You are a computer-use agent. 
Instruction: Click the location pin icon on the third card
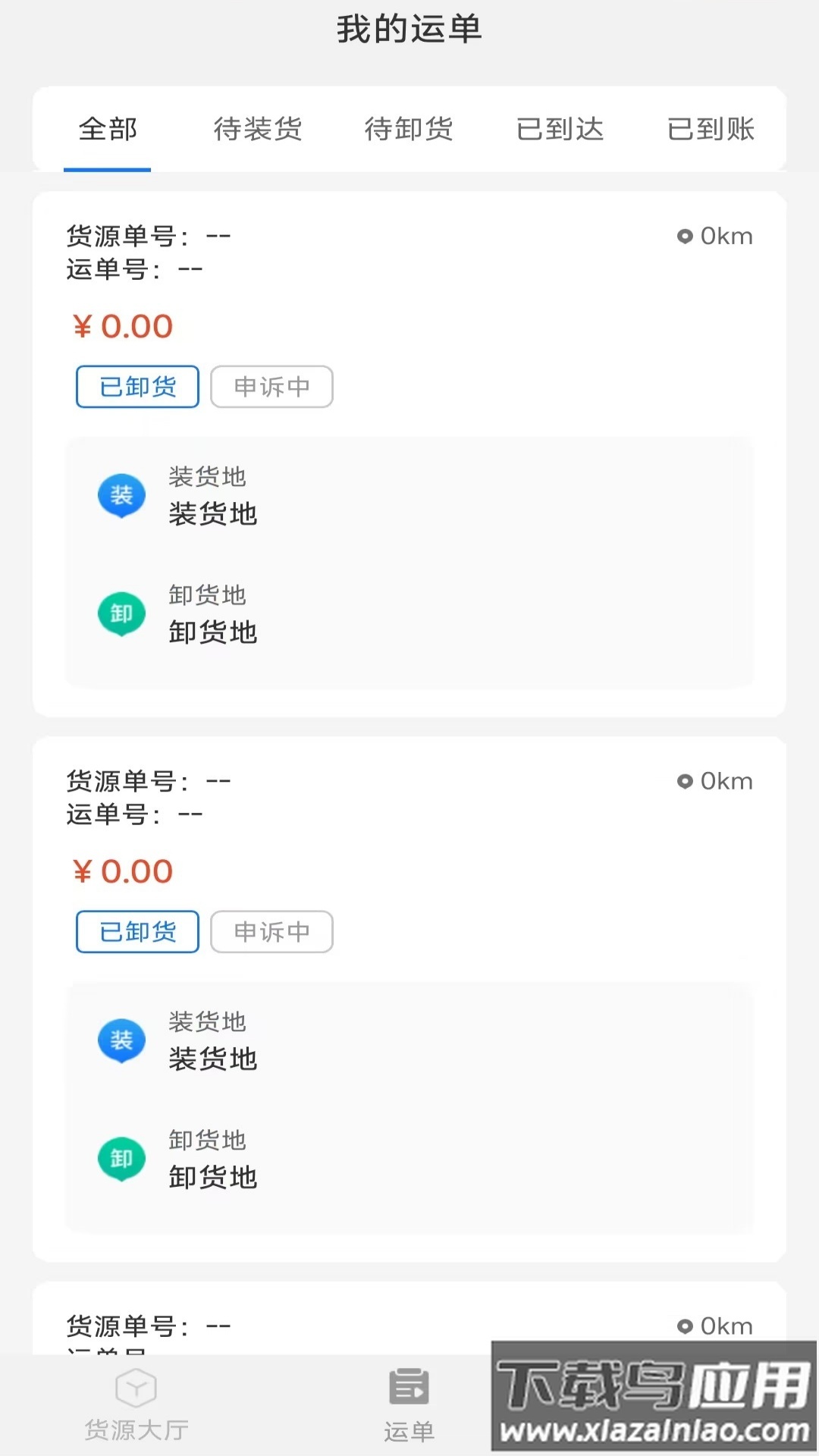tap(685, 1326)
